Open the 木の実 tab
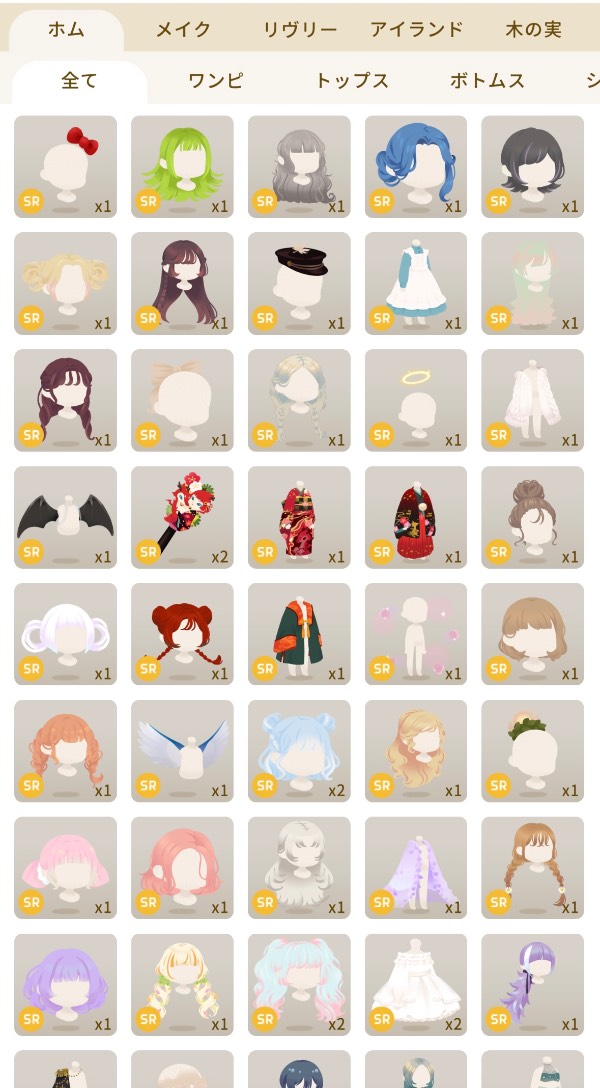 [534, 30]
